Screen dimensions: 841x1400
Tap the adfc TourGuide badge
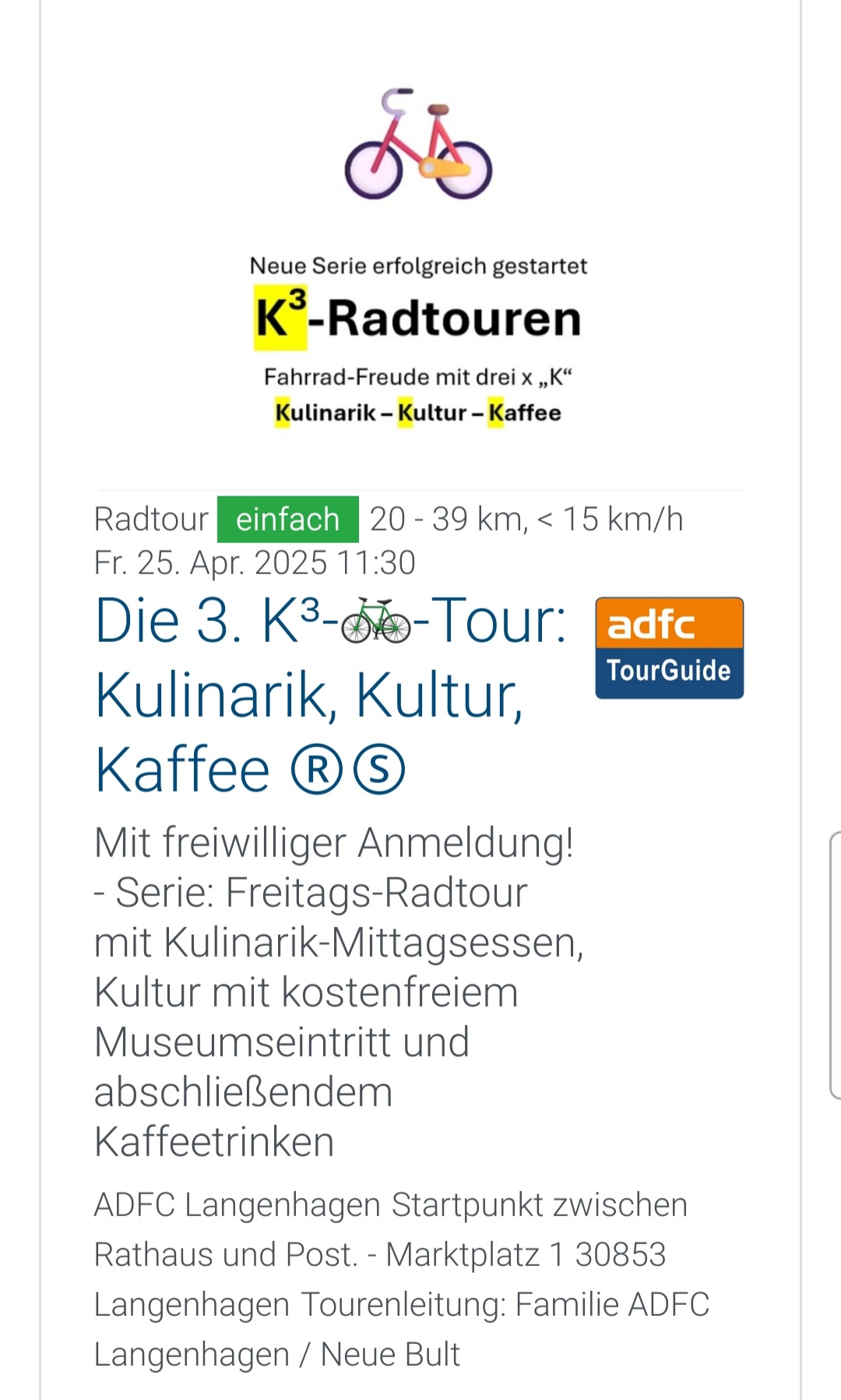tap(669, 648)
